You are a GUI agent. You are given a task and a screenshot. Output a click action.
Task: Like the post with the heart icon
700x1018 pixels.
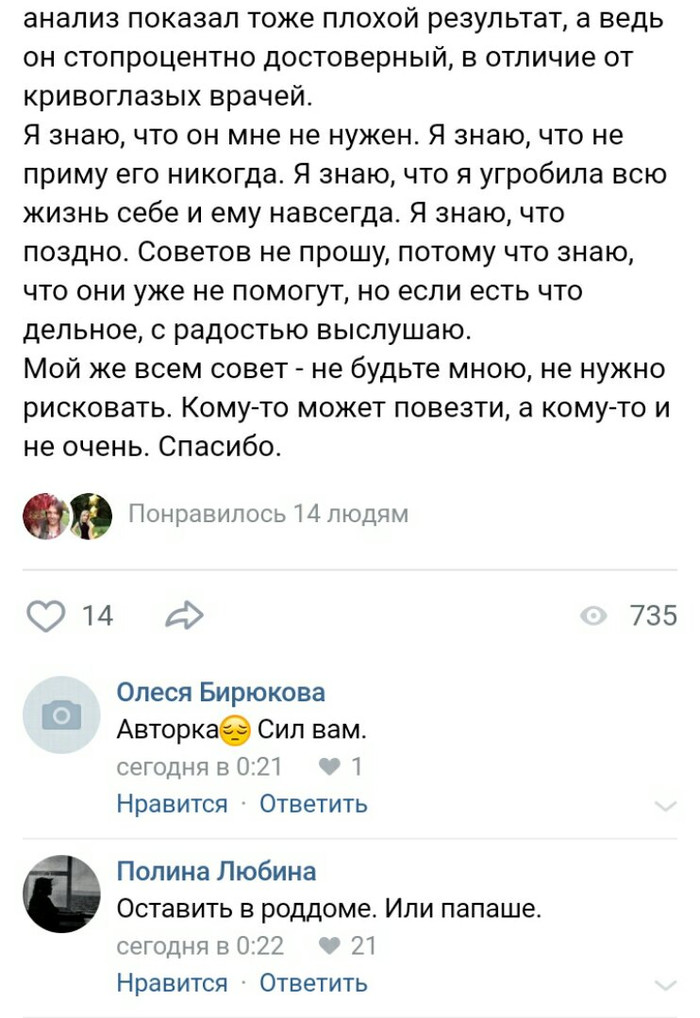tap(45, 617)
